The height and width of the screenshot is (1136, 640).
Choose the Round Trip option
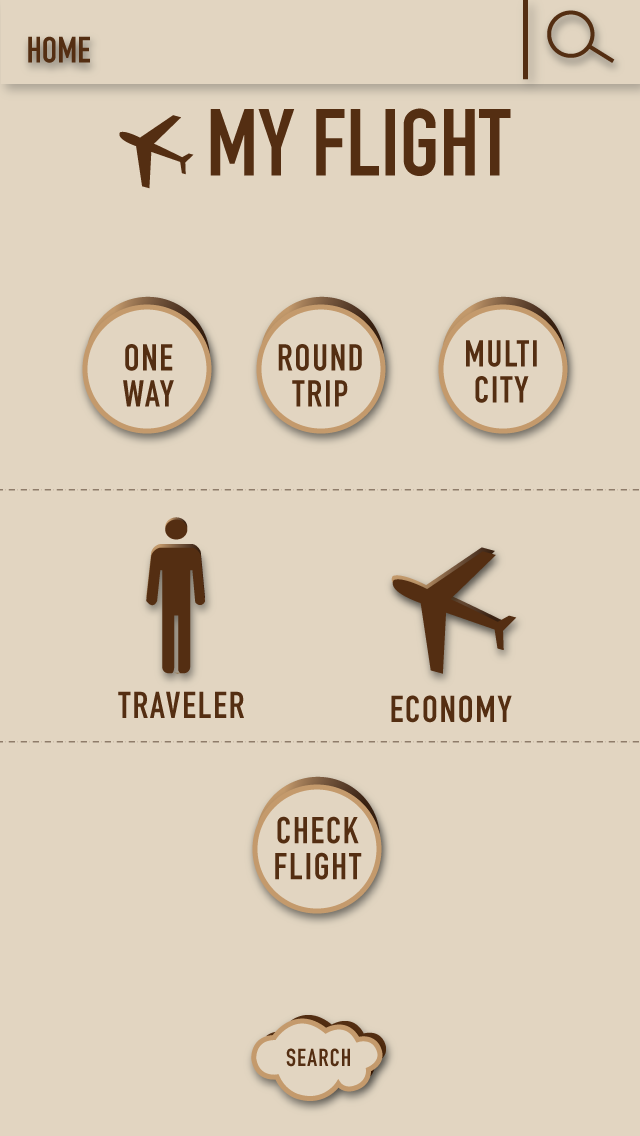(x=320, y=370)
